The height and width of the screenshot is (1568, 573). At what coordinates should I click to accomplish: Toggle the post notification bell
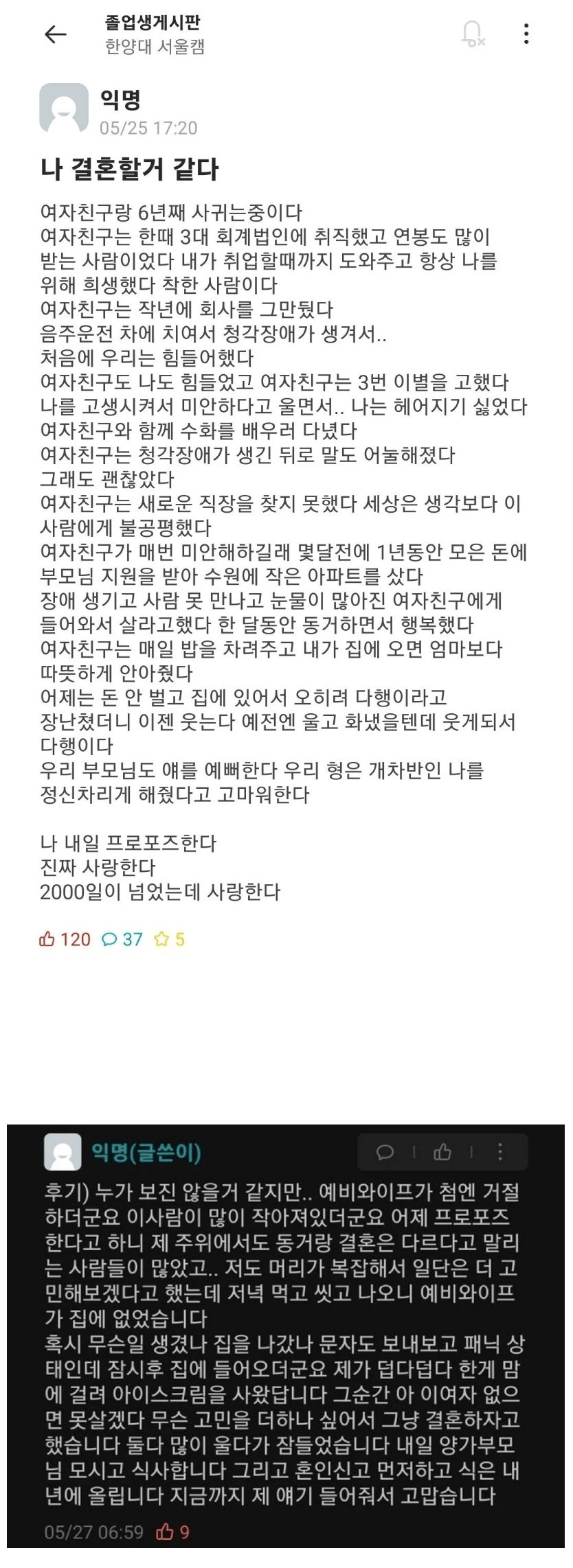click(472, 33)
